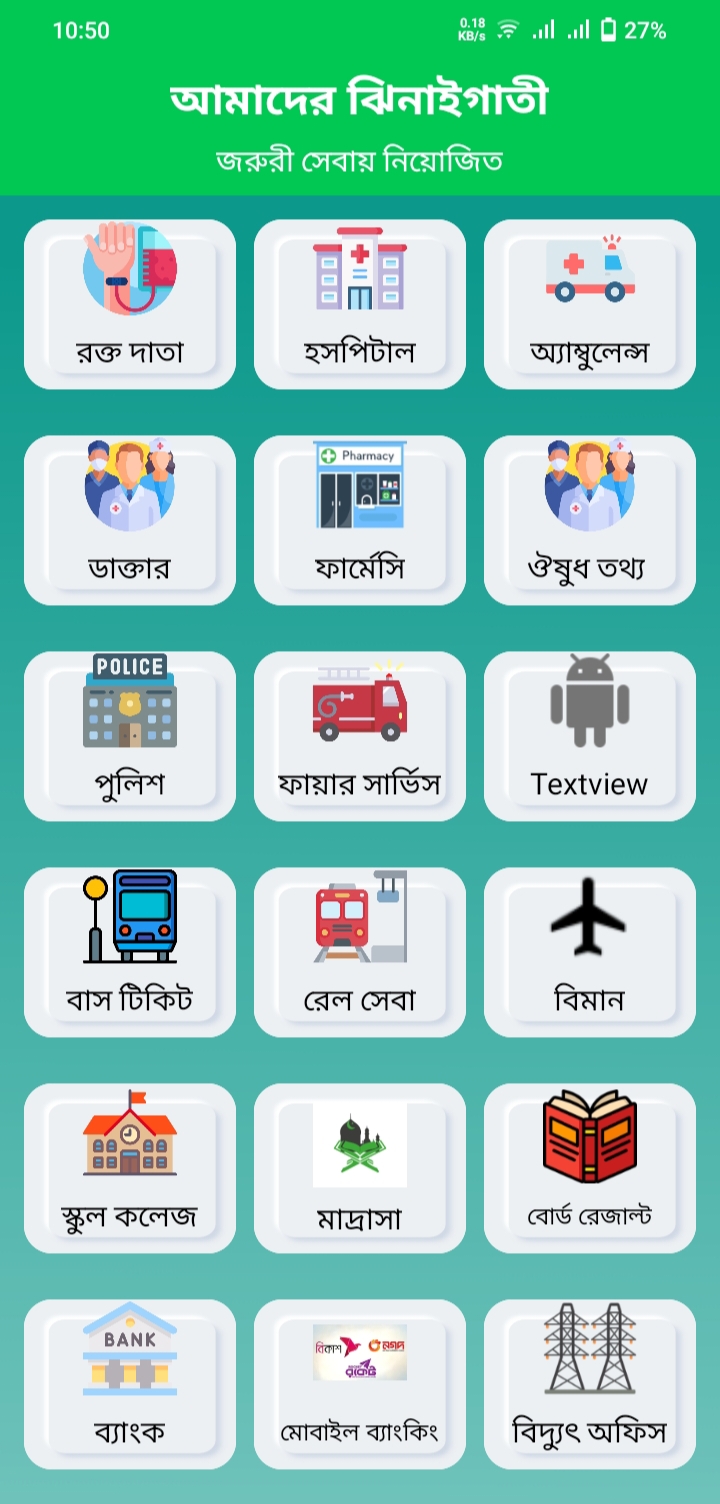Open the বাস টিকিট bus ticket tile
This screenshot has height=1504, width=720.
pos(130,952)
